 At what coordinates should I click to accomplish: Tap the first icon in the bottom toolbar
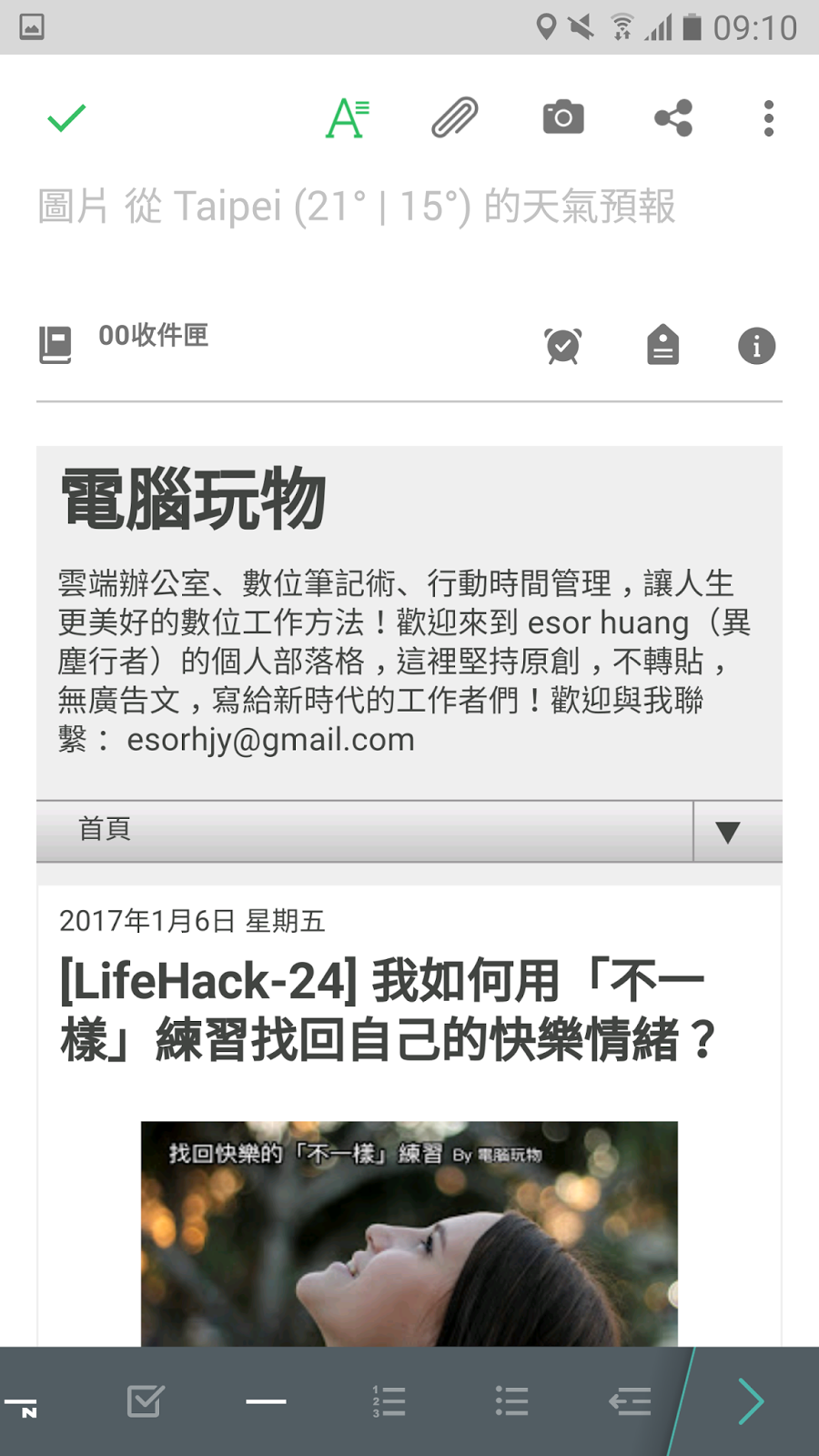[22, 1407]
